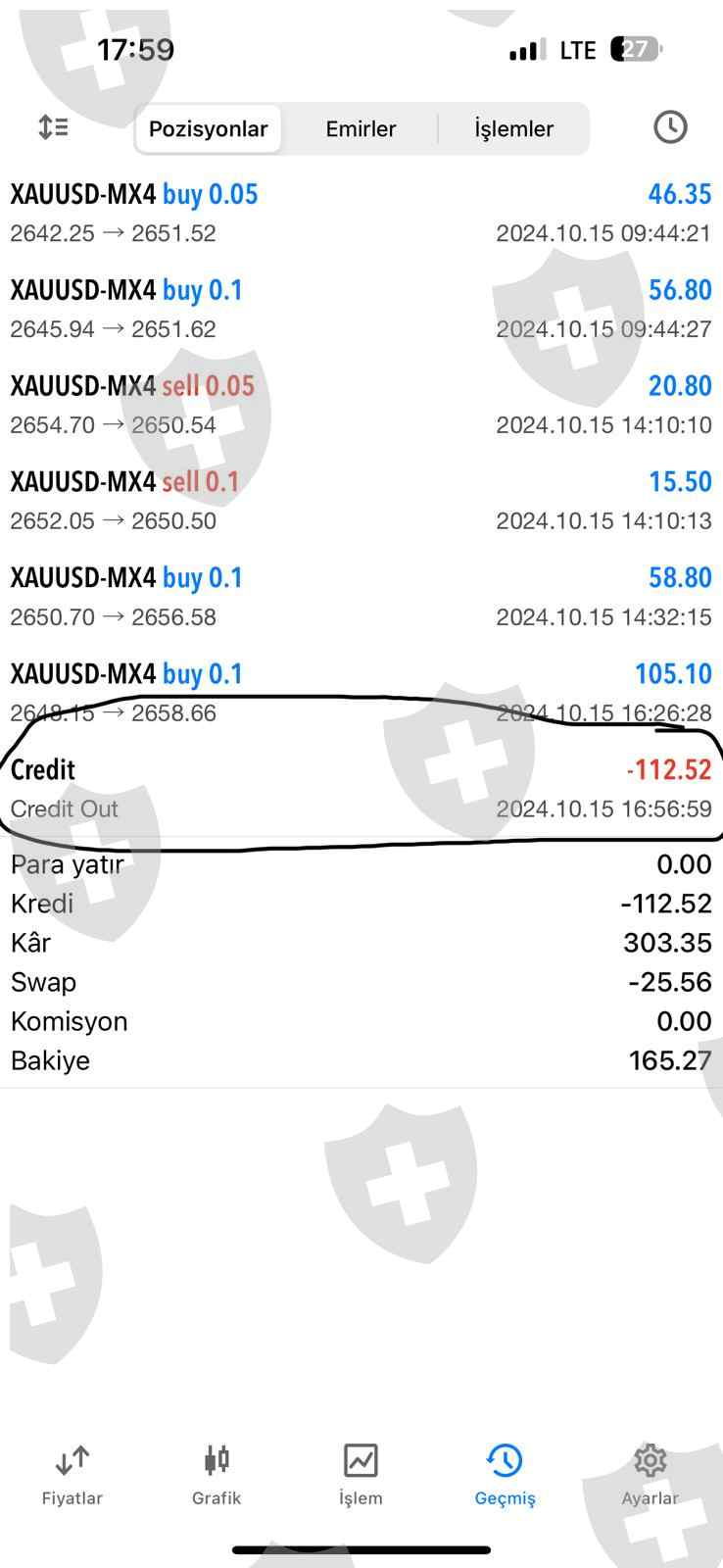The height and width of the screenshot is (1568, 723).
Task: Switch to the Emirler segment
Action: coord(361,129)
